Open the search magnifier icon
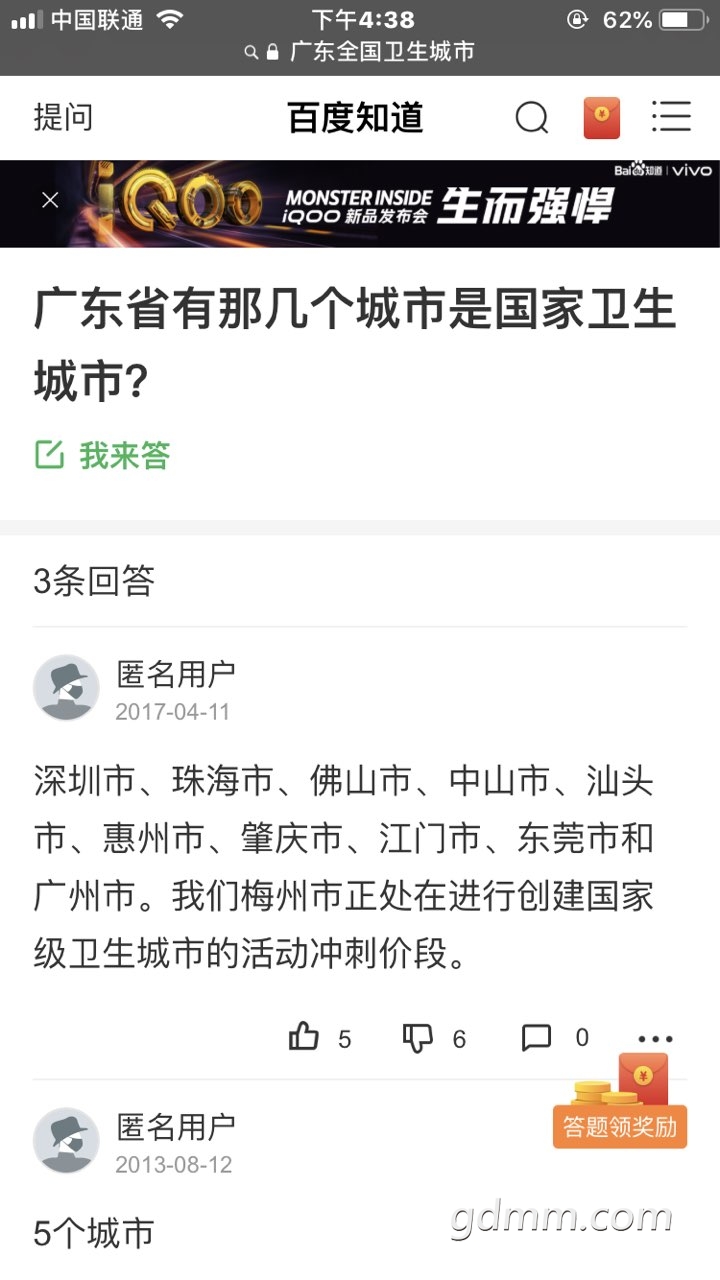 pyautogui.click(x=531, y=118)
